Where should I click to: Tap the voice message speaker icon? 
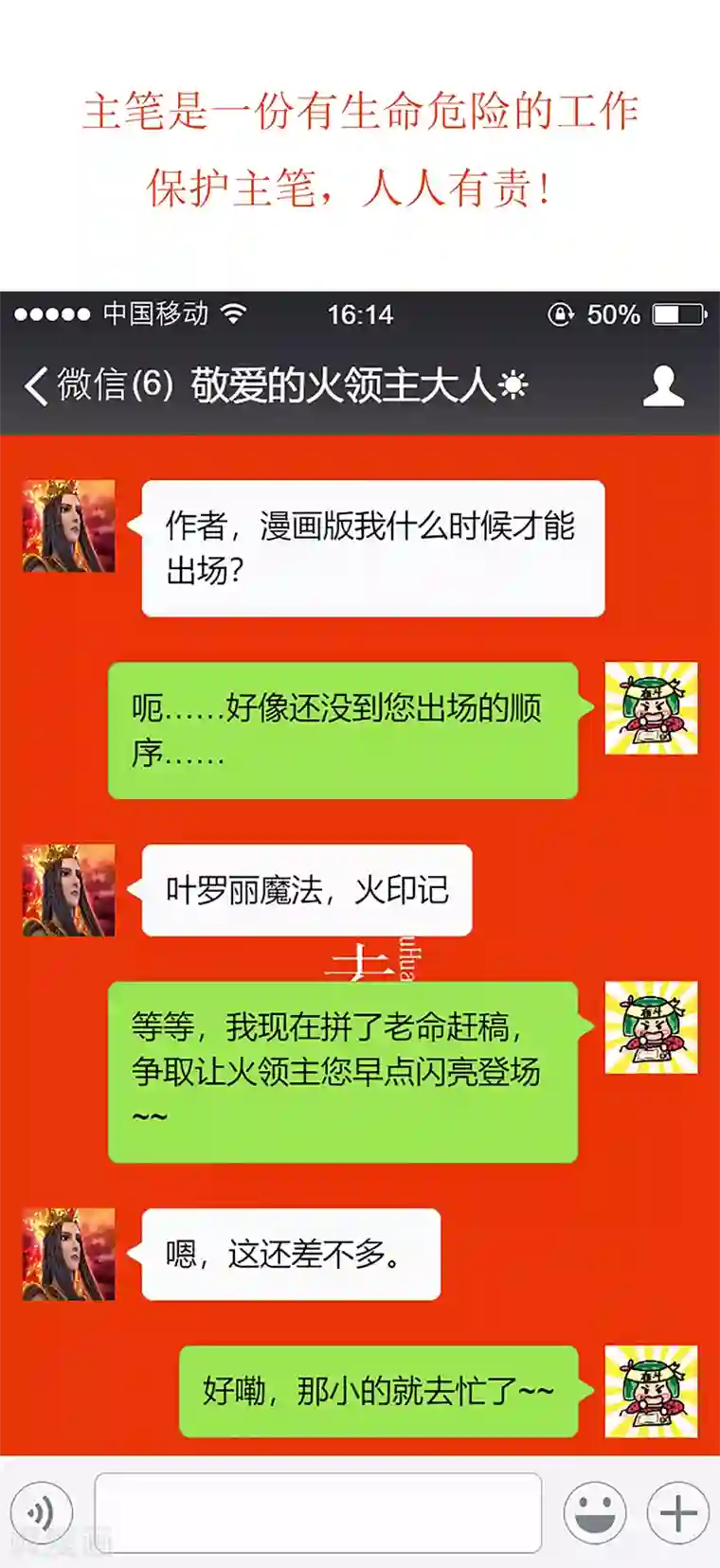pyautogui.click(x=39, y=1513)
